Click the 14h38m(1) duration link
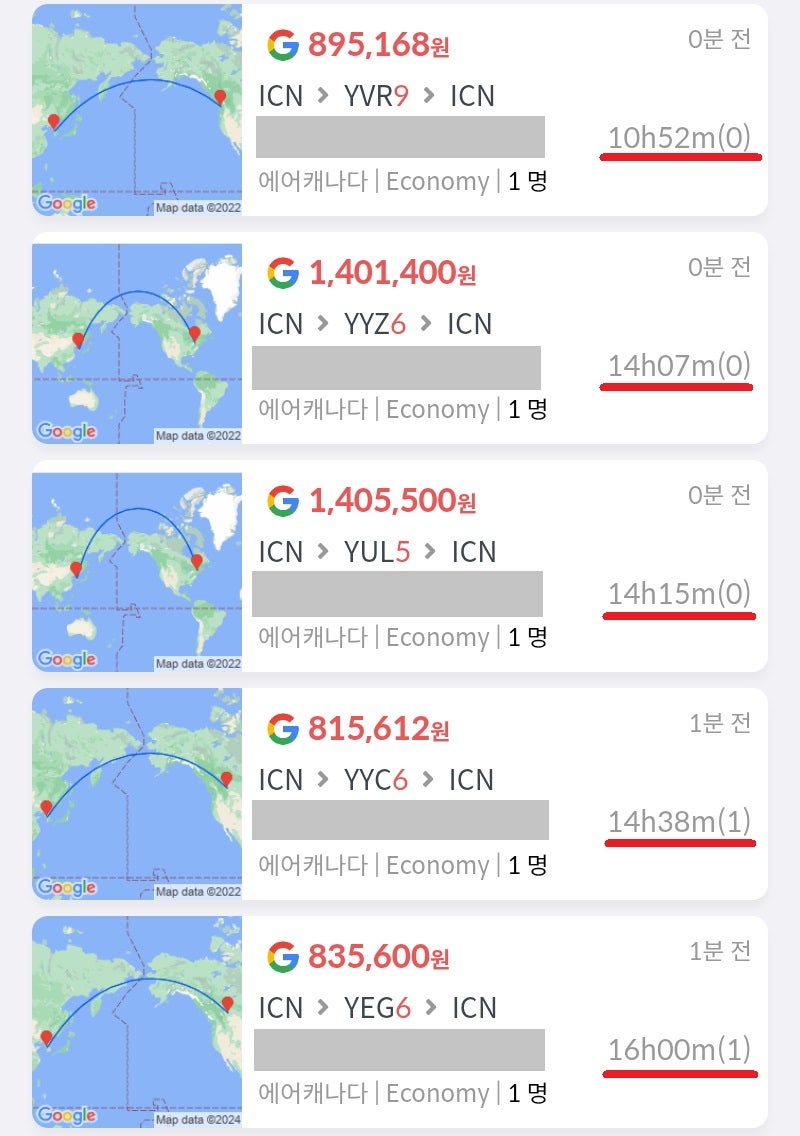 [x=679, y=822]
